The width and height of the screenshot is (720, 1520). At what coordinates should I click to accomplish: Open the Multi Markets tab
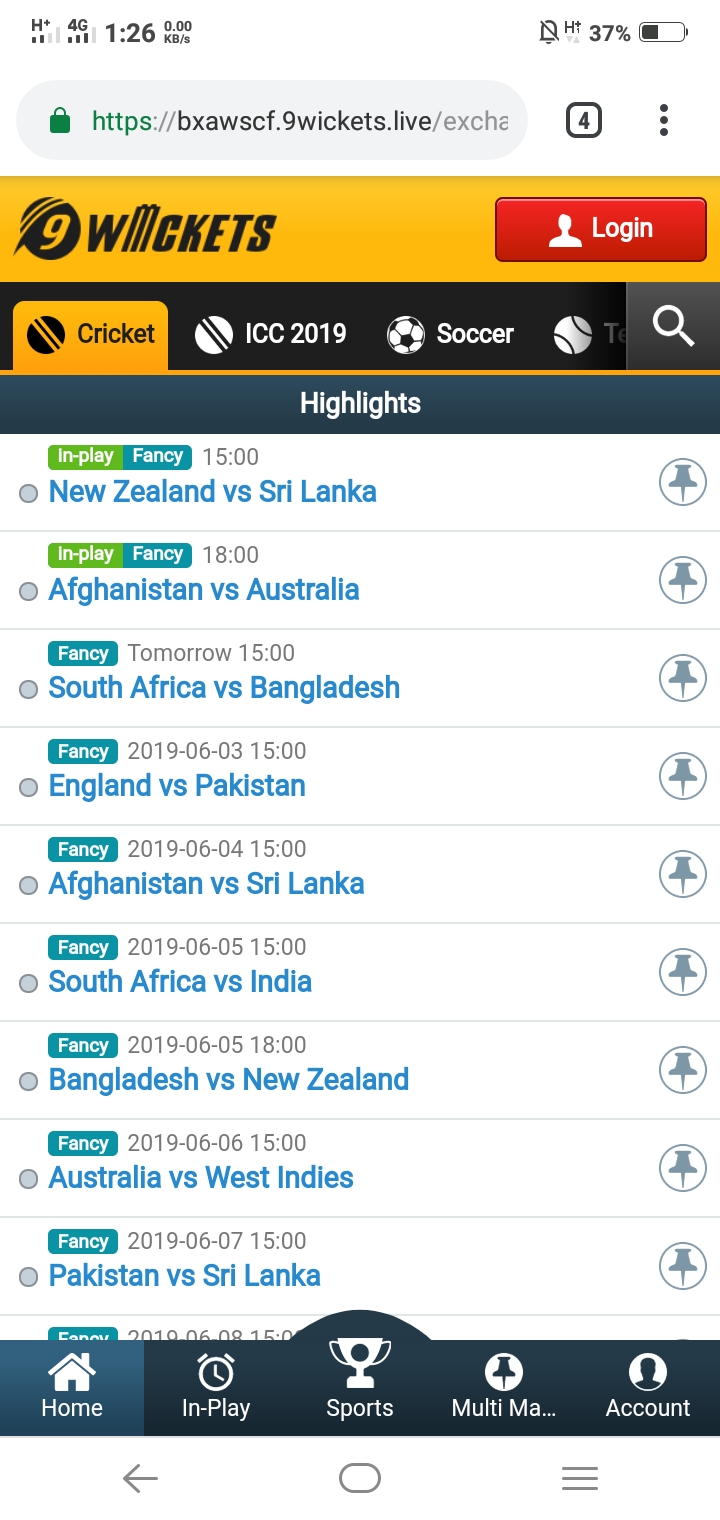coord(504,1387)
